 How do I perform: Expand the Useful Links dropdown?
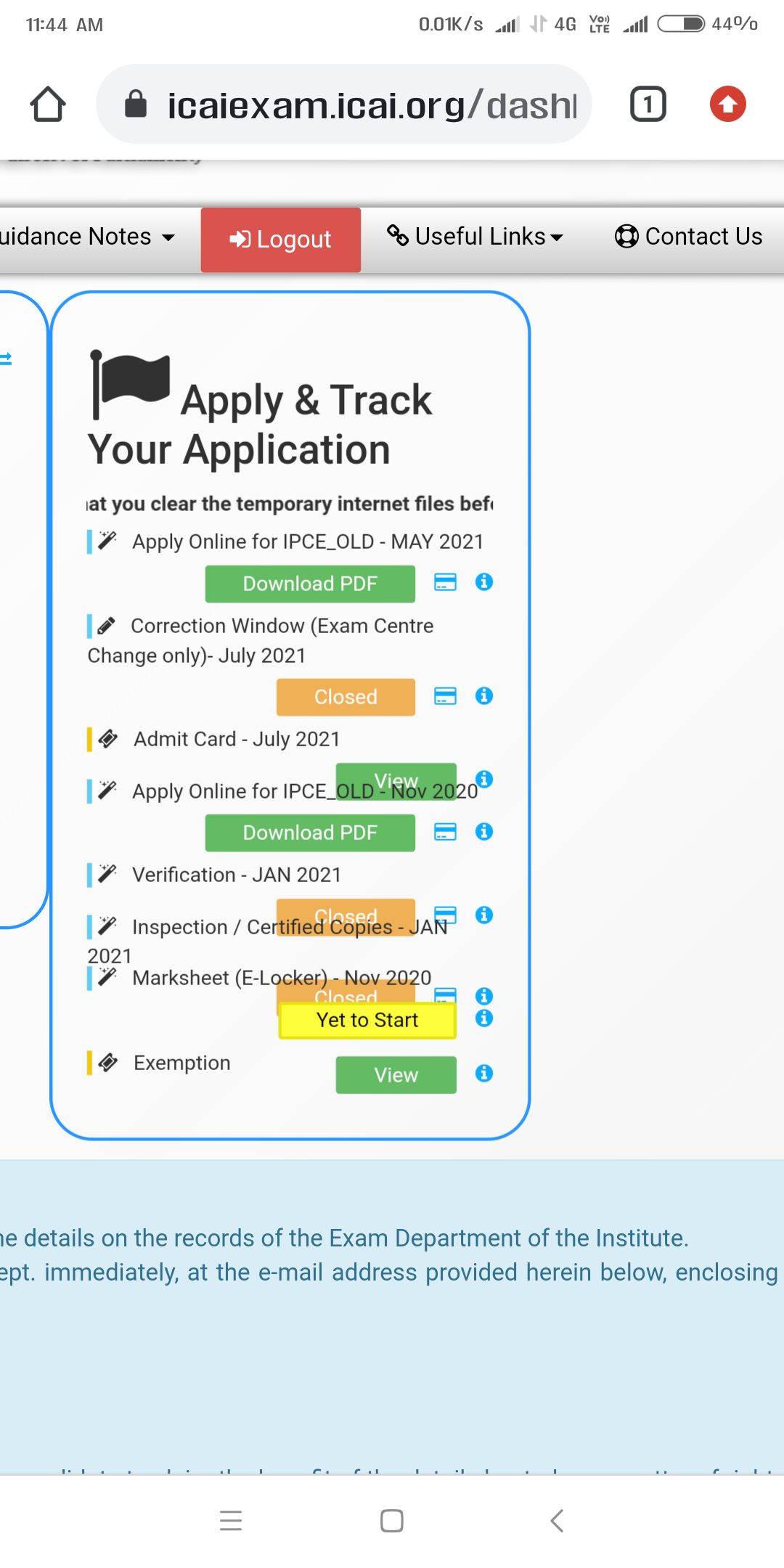[476, 237]
